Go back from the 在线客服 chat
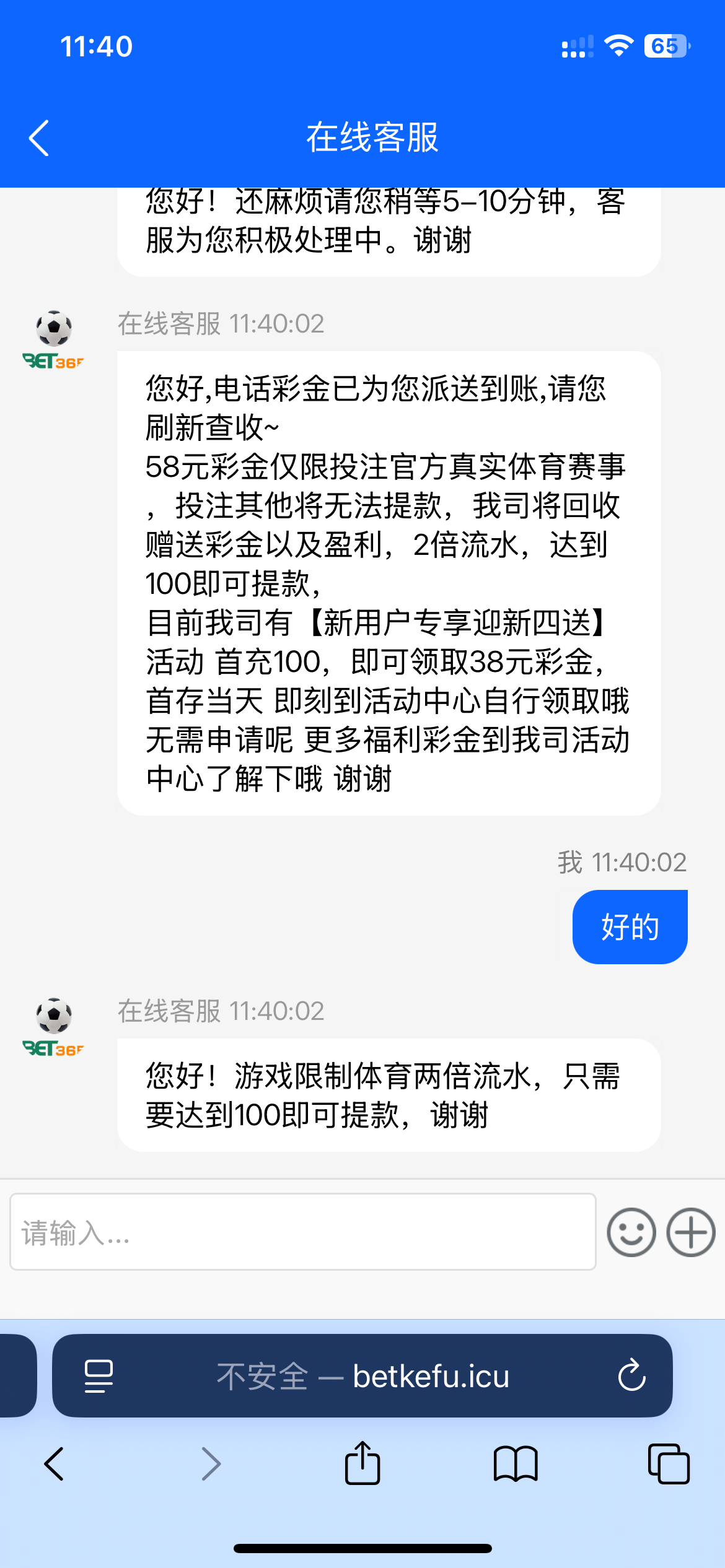 point(39,137)
